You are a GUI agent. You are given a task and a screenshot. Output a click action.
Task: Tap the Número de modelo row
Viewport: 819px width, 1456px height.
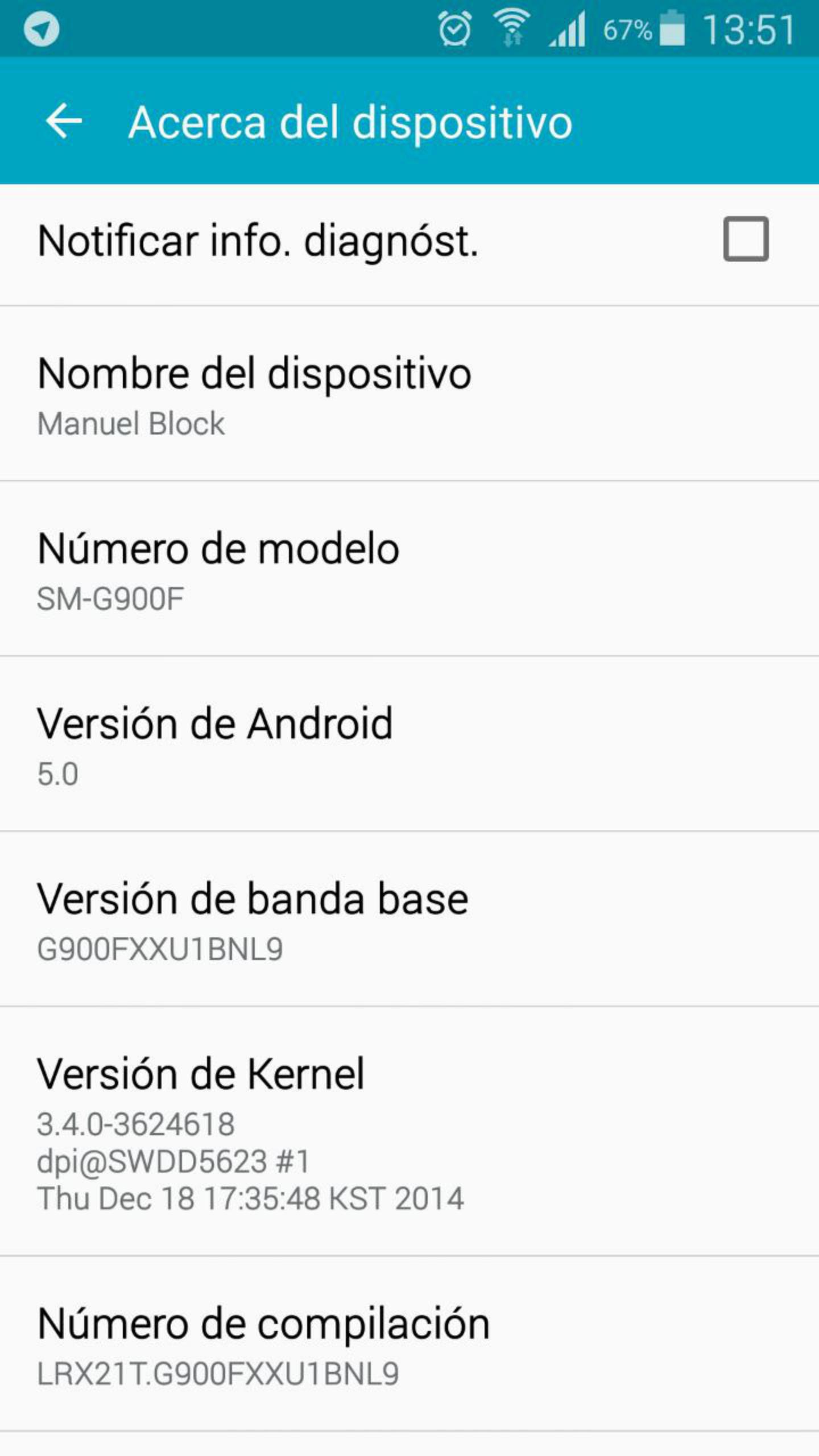[409, 570]
